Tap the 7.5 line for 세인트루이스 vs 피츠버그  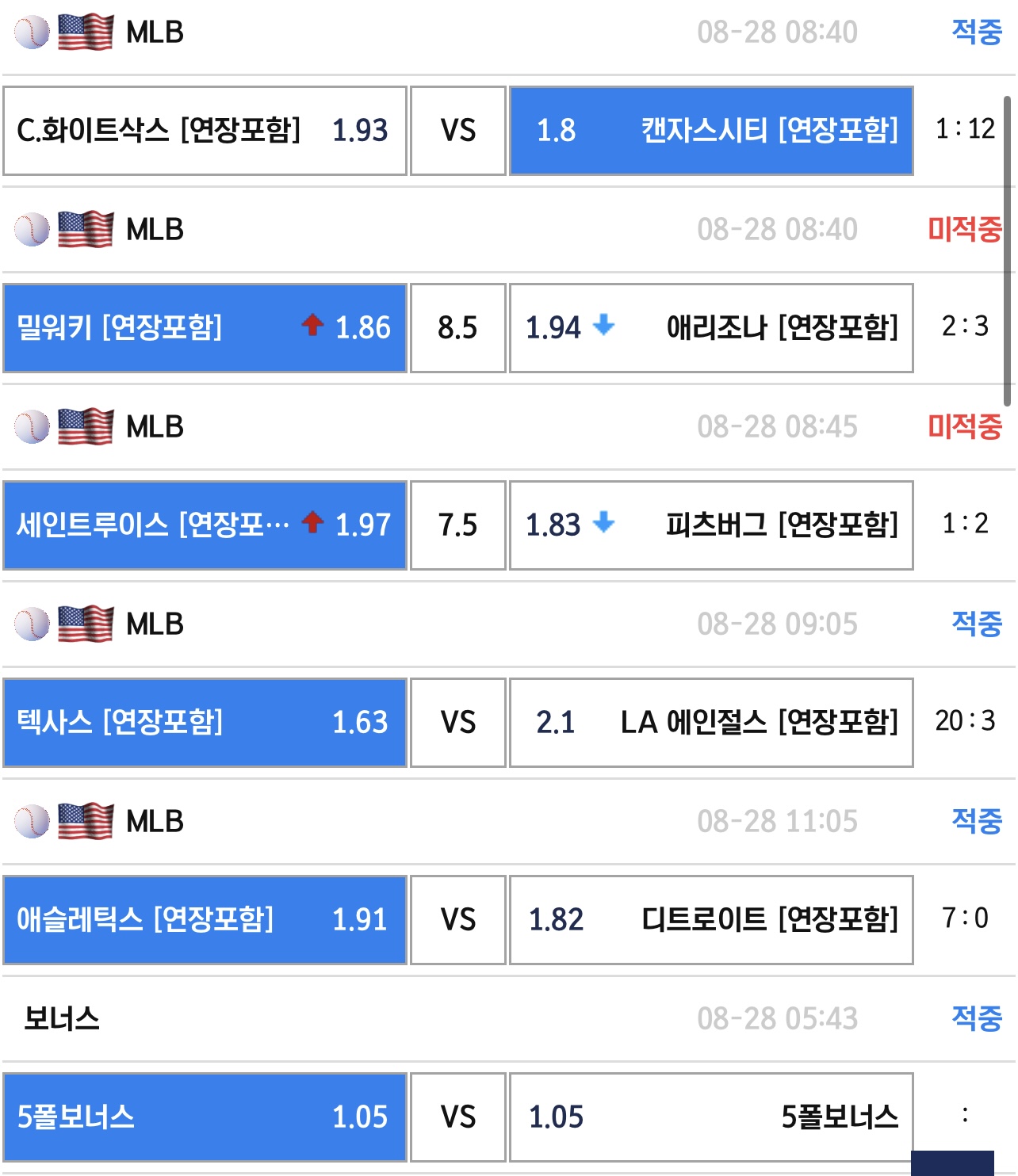(x=458, y=525)
